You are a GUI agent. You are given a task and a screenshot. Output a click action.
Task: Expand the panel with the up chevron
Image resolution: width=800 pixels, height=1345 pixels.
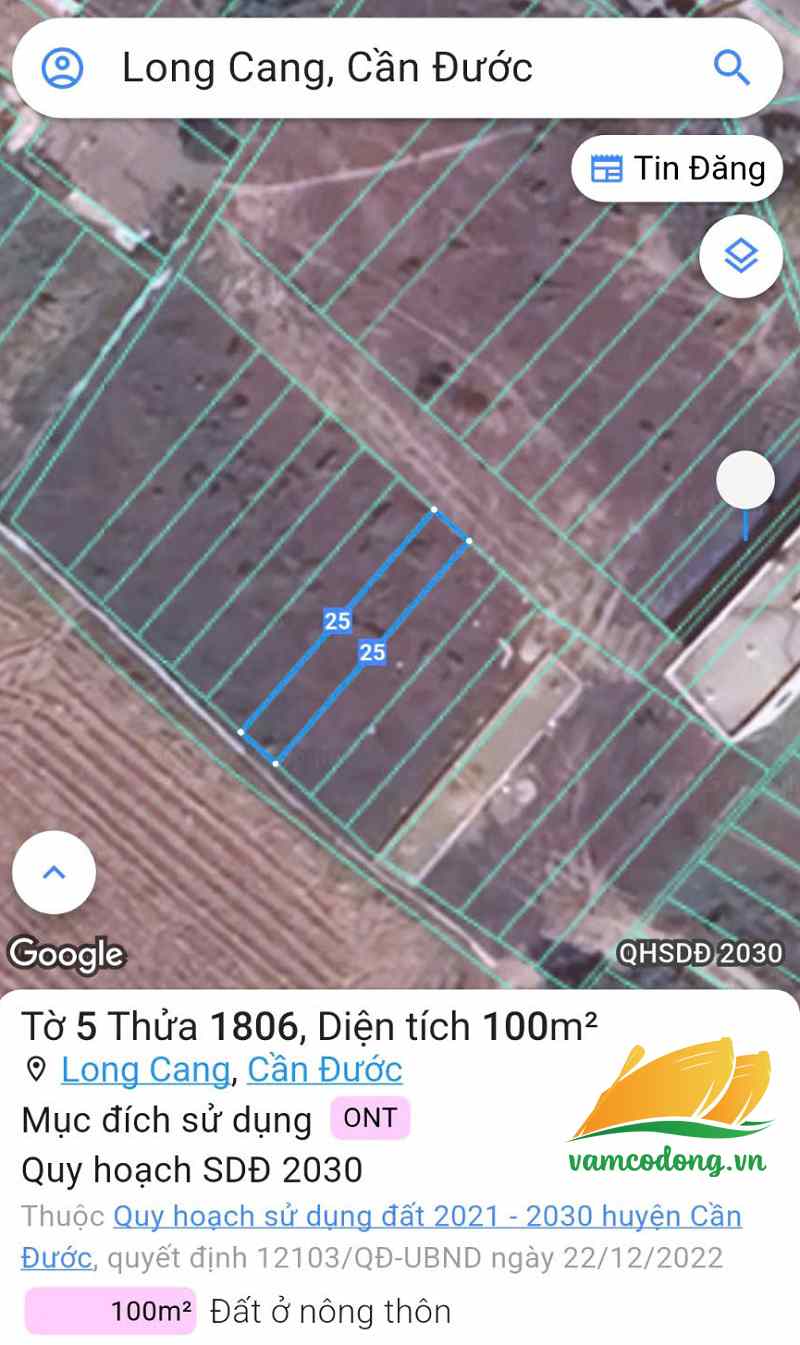point(54,872)
